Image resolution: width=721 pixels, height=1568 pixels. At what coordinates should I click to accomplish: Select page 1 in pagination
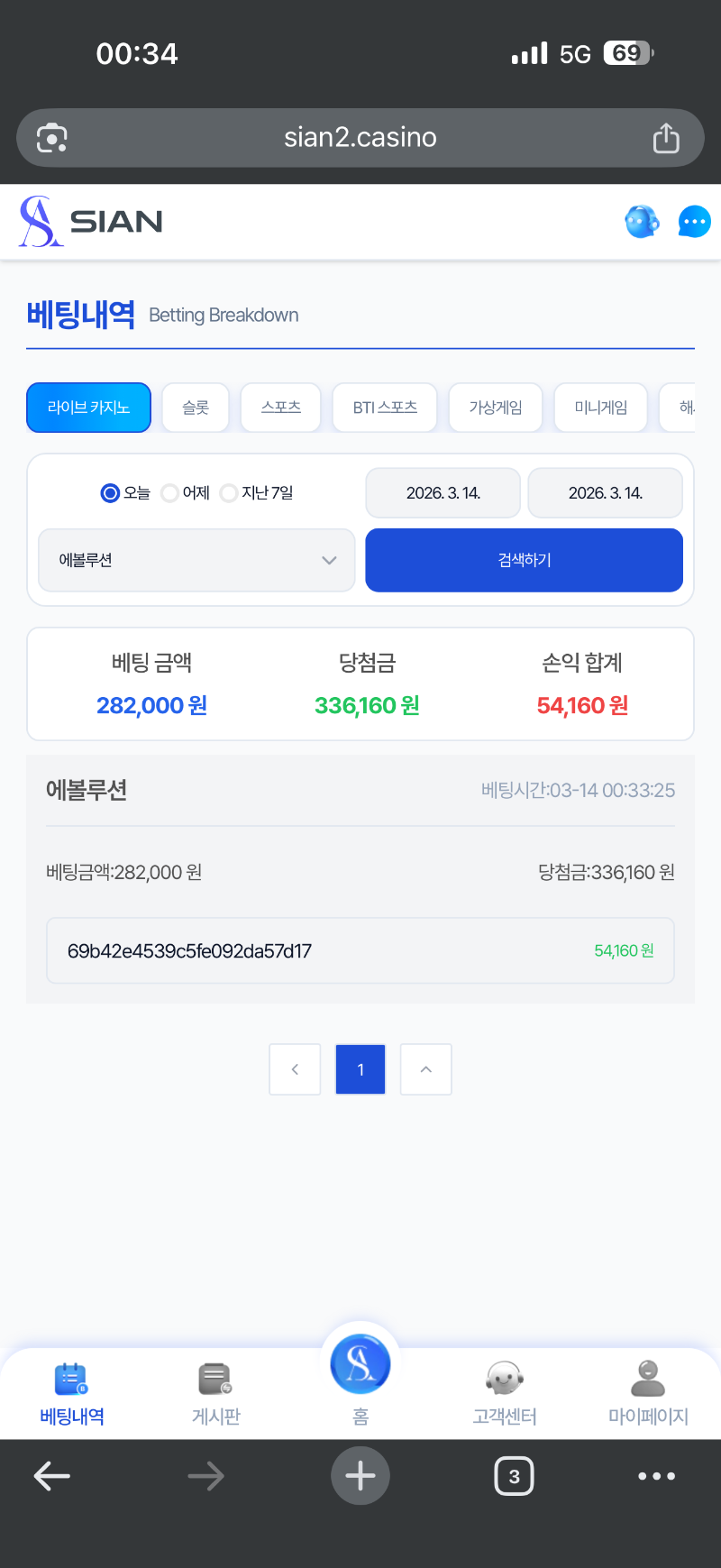360,1069
